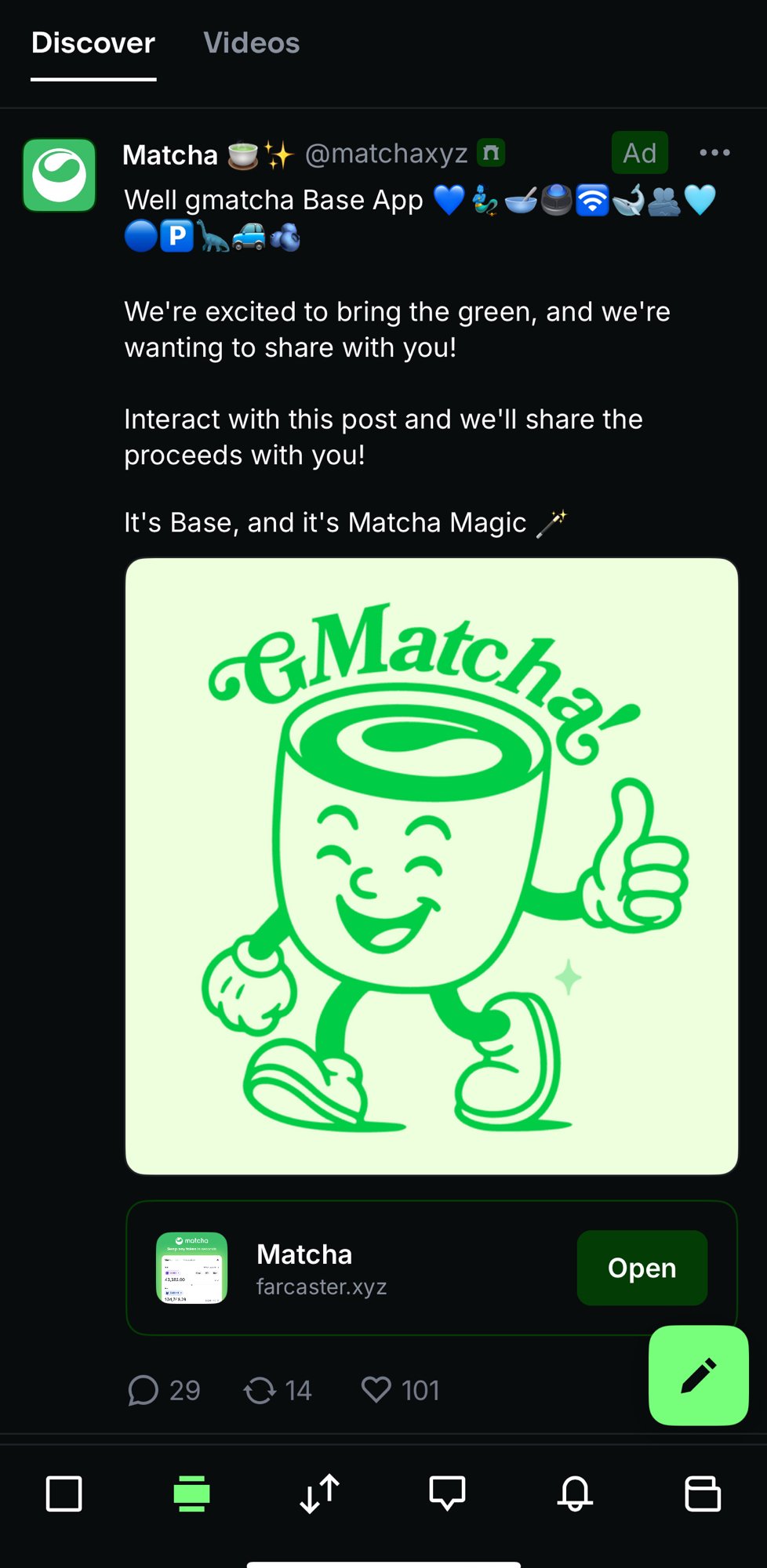Select the Discover tab

click(92, 43)
